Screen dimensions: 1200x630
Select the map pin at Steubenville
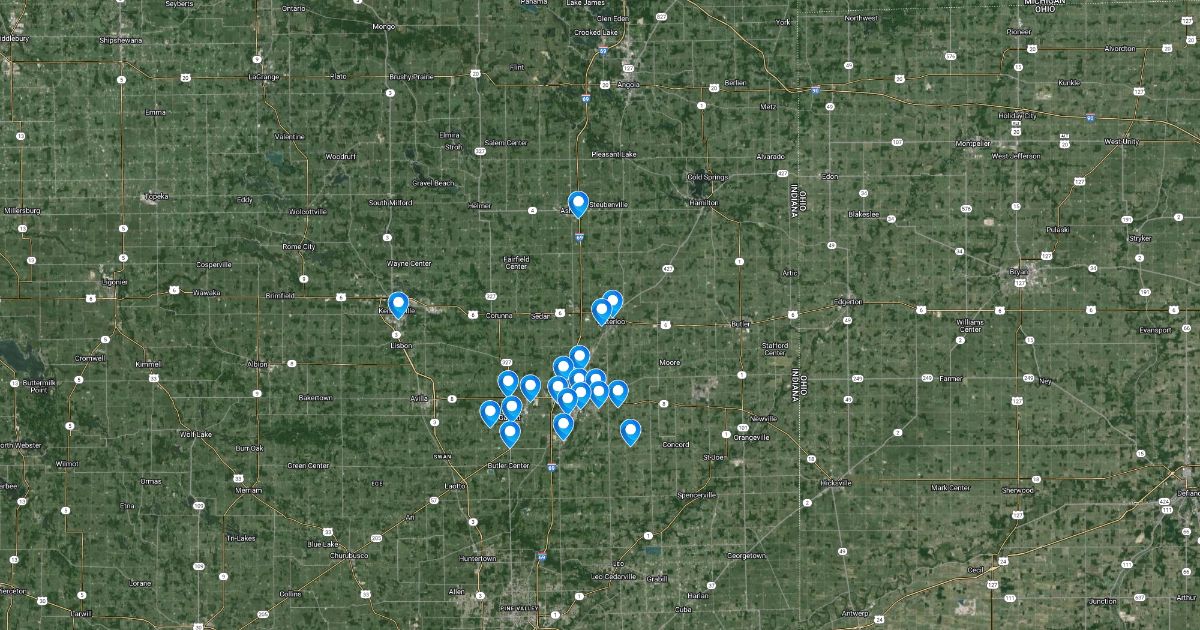577,203
